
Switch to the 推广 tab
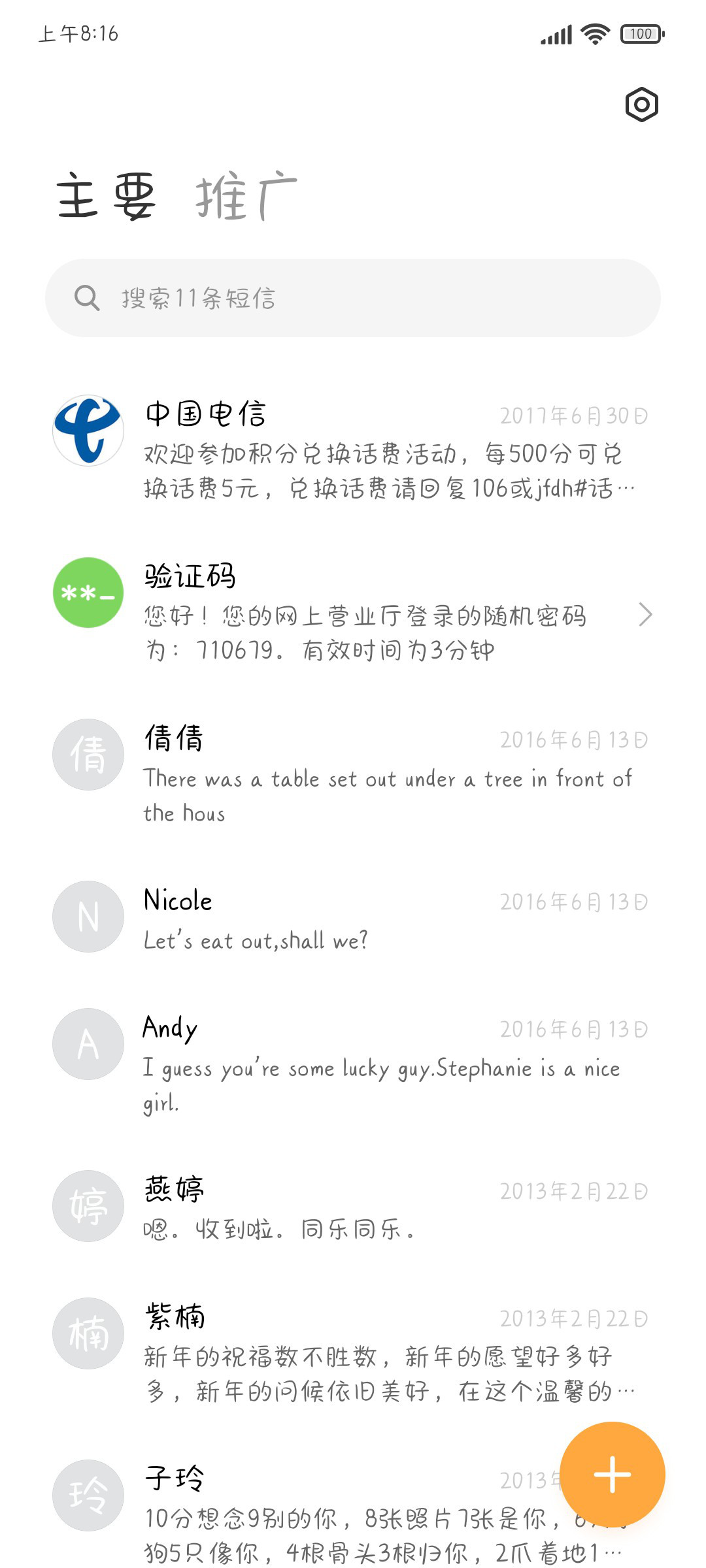coord(246,196)
